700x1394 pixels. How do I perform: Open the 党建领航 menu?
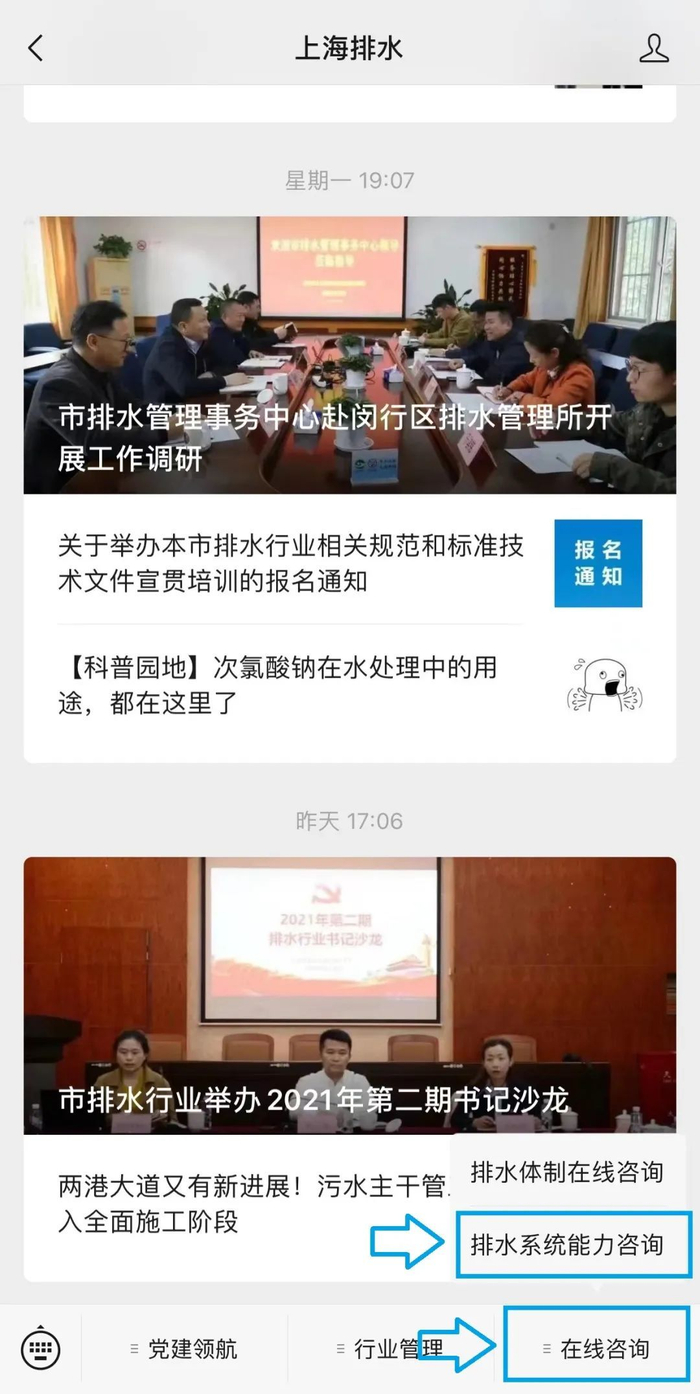[x=184, y=1349]
